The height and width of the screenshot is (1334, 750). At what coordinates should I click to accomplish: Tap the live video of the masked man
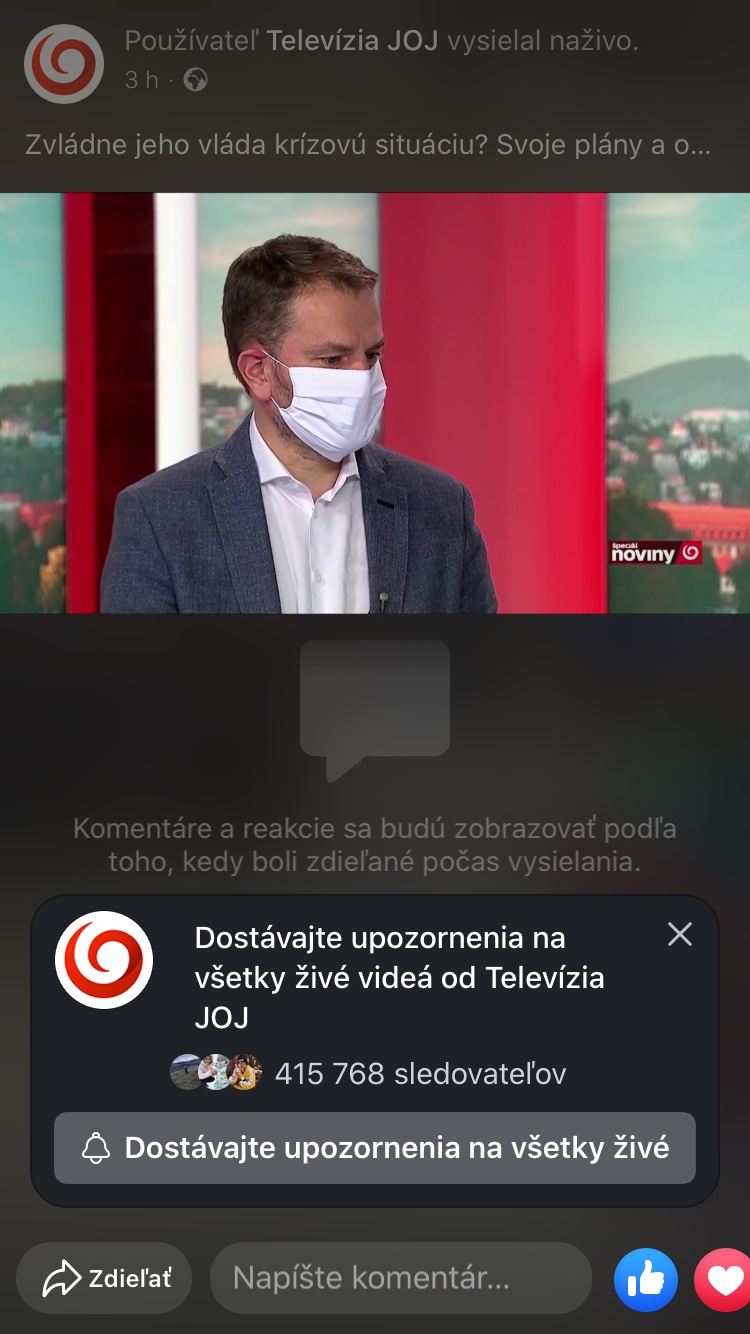375,402
